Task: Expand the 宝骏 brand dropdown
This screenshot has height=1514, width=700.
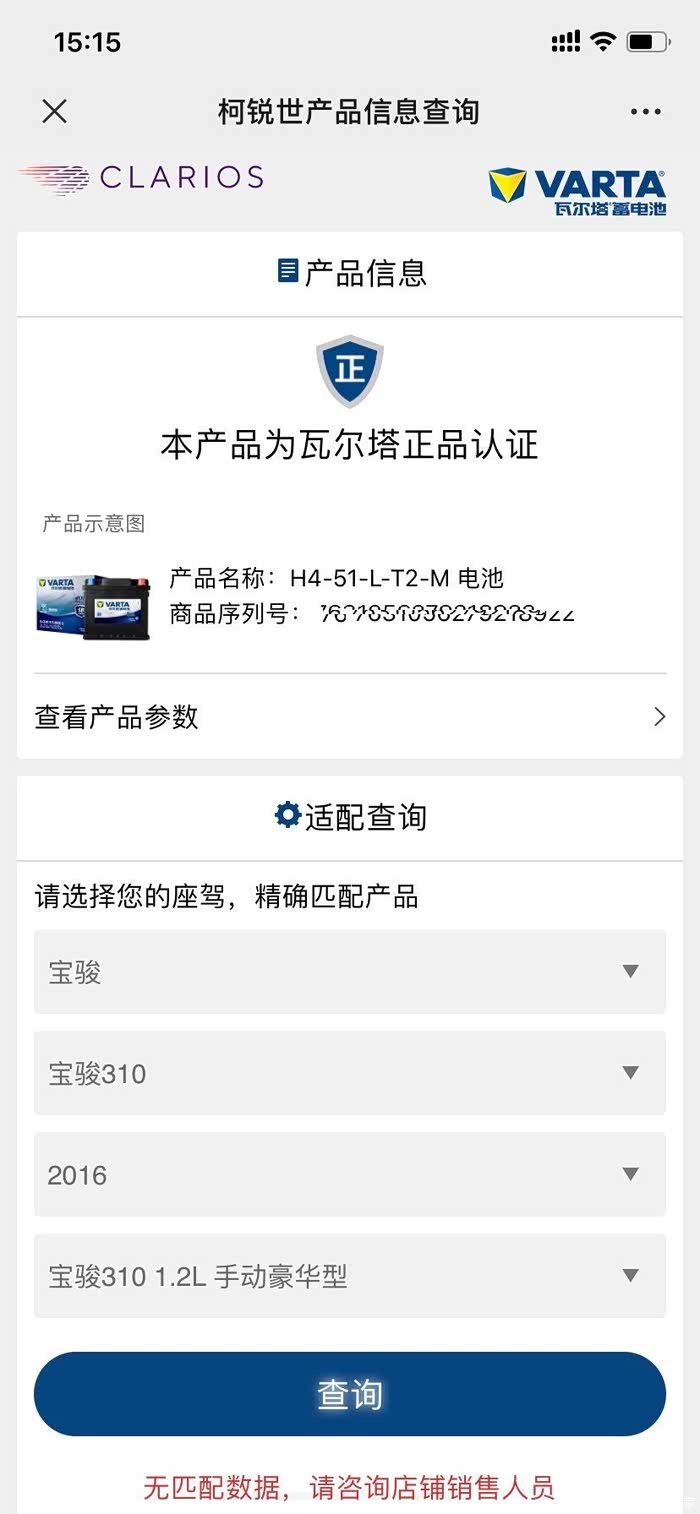Action: coord(350,971)
